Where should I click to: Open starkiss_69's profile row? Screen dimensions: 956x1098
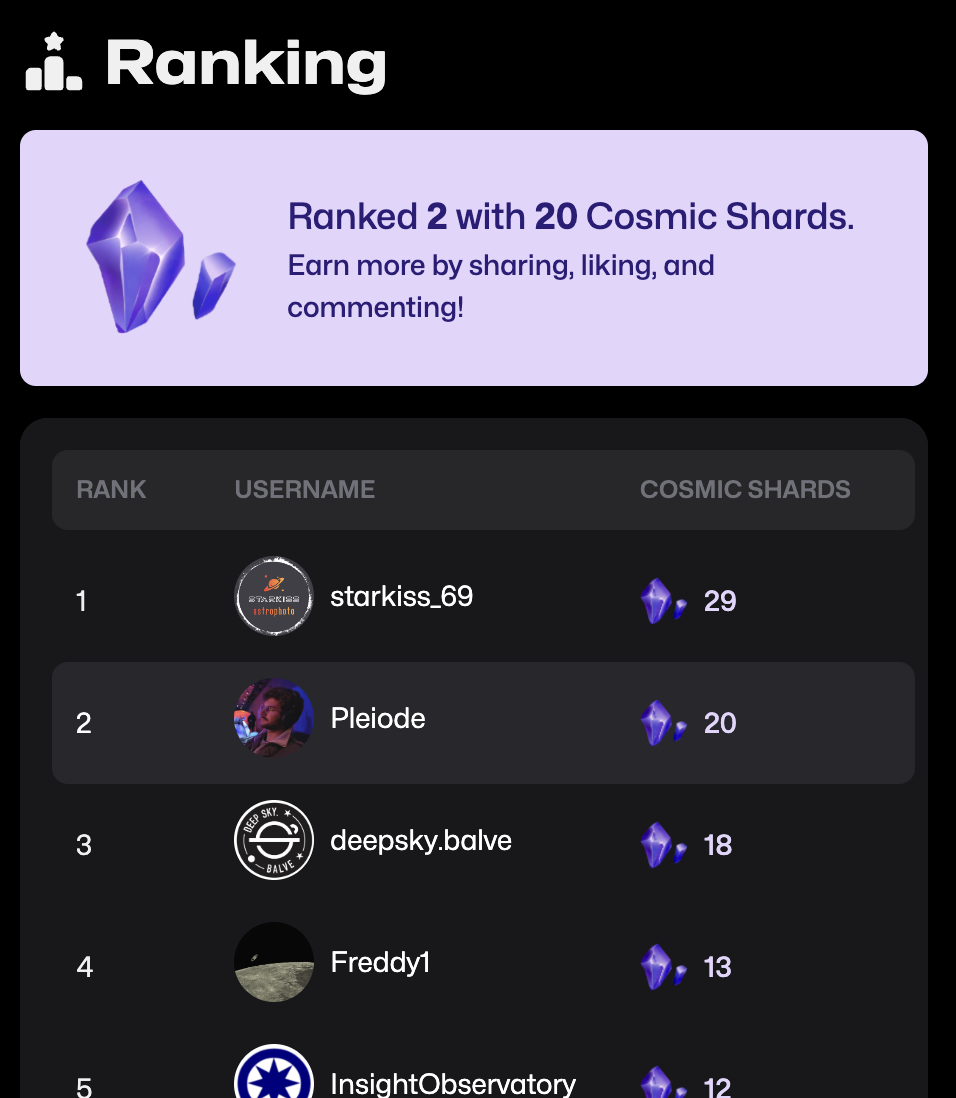(401, 598)
